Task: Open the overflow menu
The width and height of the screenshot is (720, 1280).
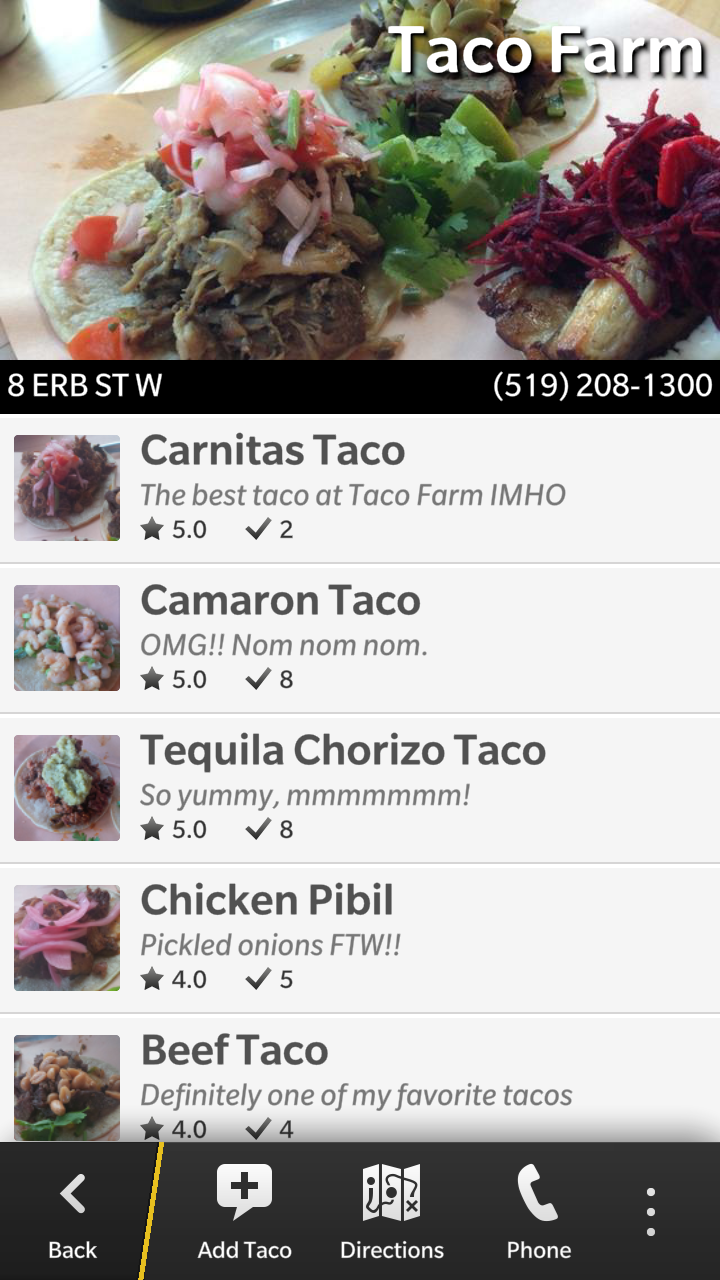Action: tap(651, 1212)
